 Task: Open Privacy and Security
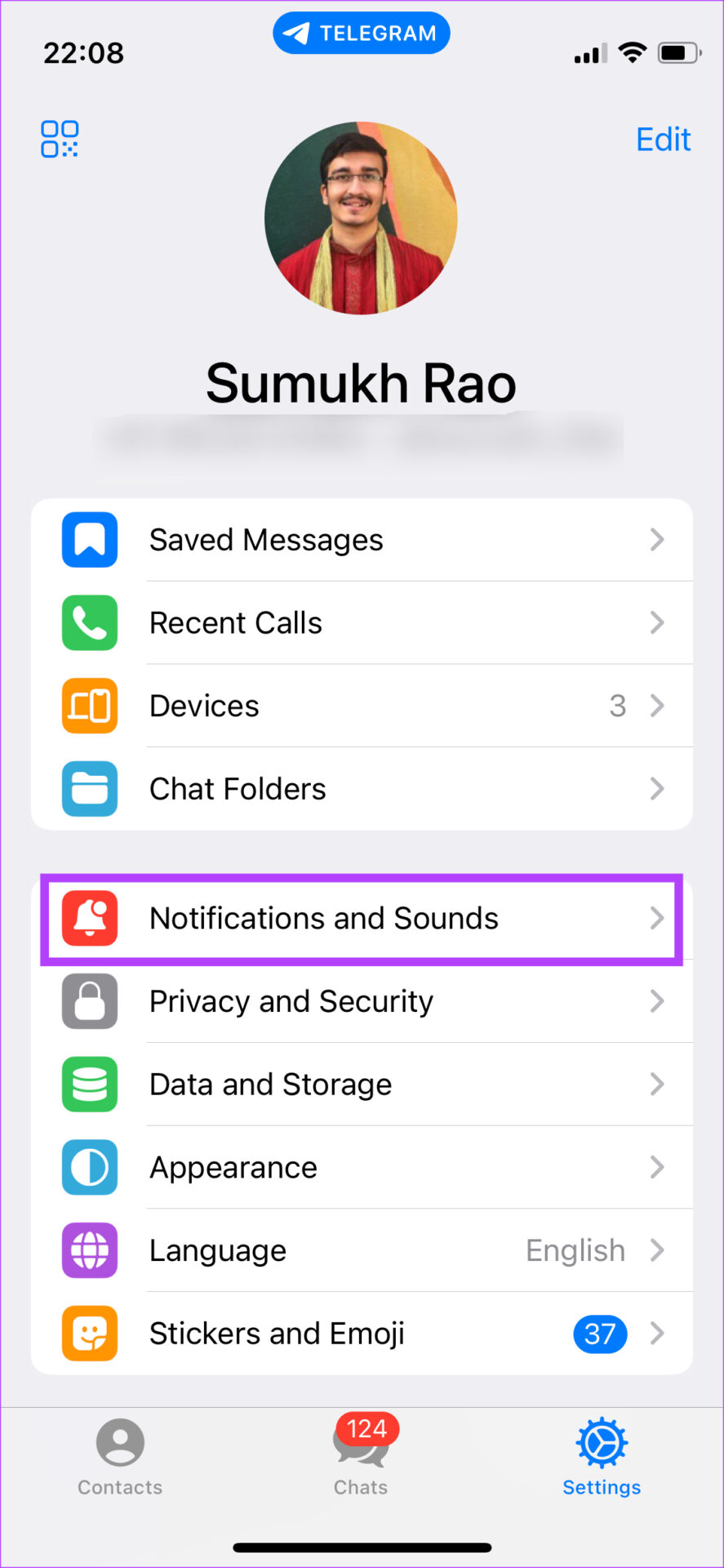tap(362, 1001)
